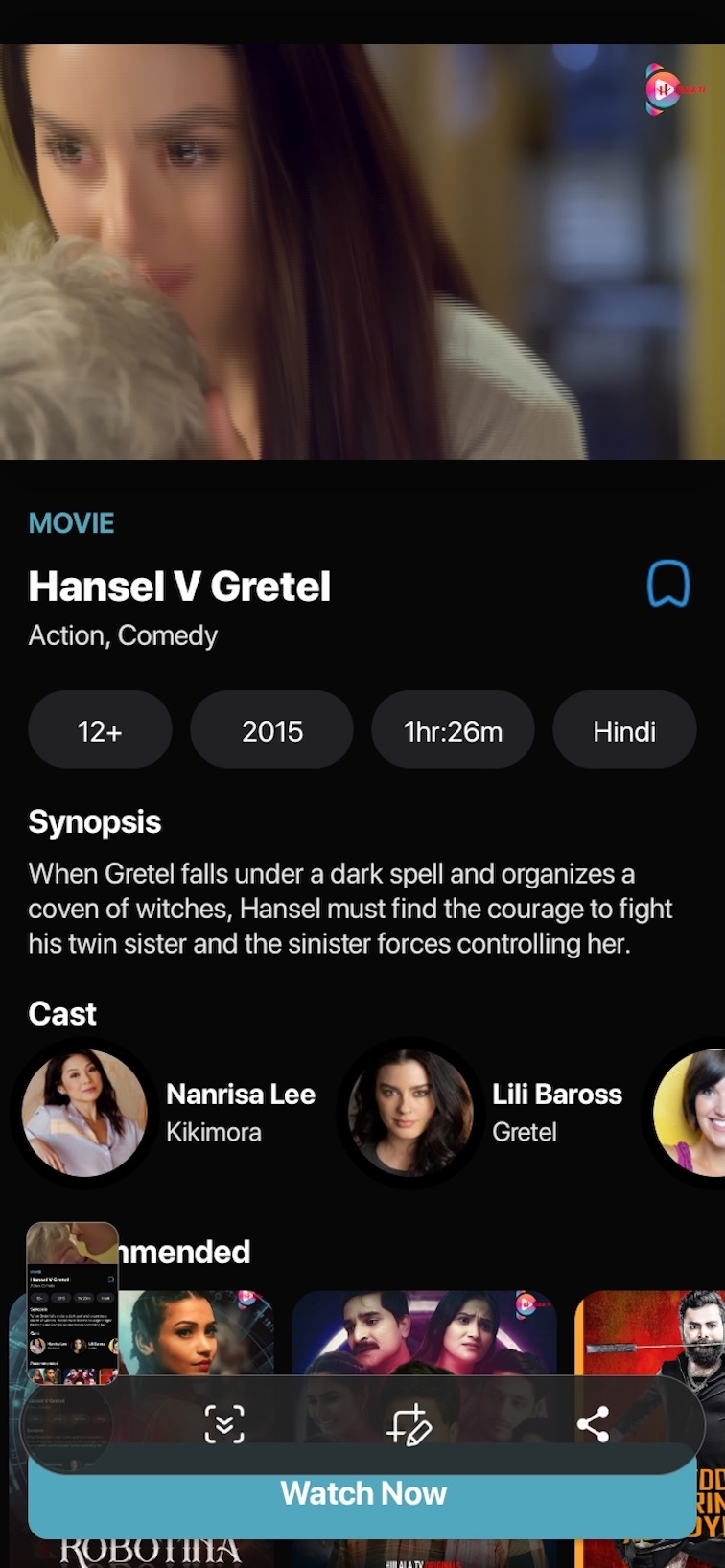This screenshot has width=725, height=1568.
Task: Tap the 1hr:26m duration chip
Action: (453, 729)
